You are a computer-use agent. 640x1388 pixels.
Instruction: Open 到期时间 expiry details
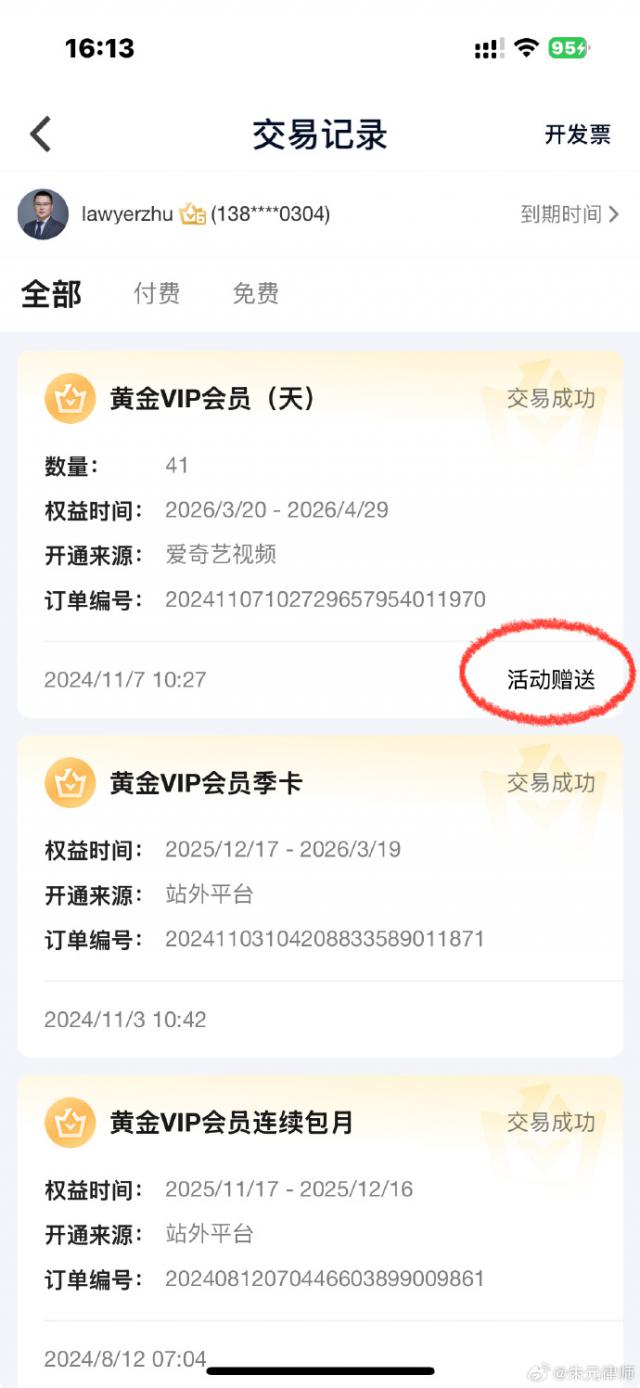click(x=569, y=214)
